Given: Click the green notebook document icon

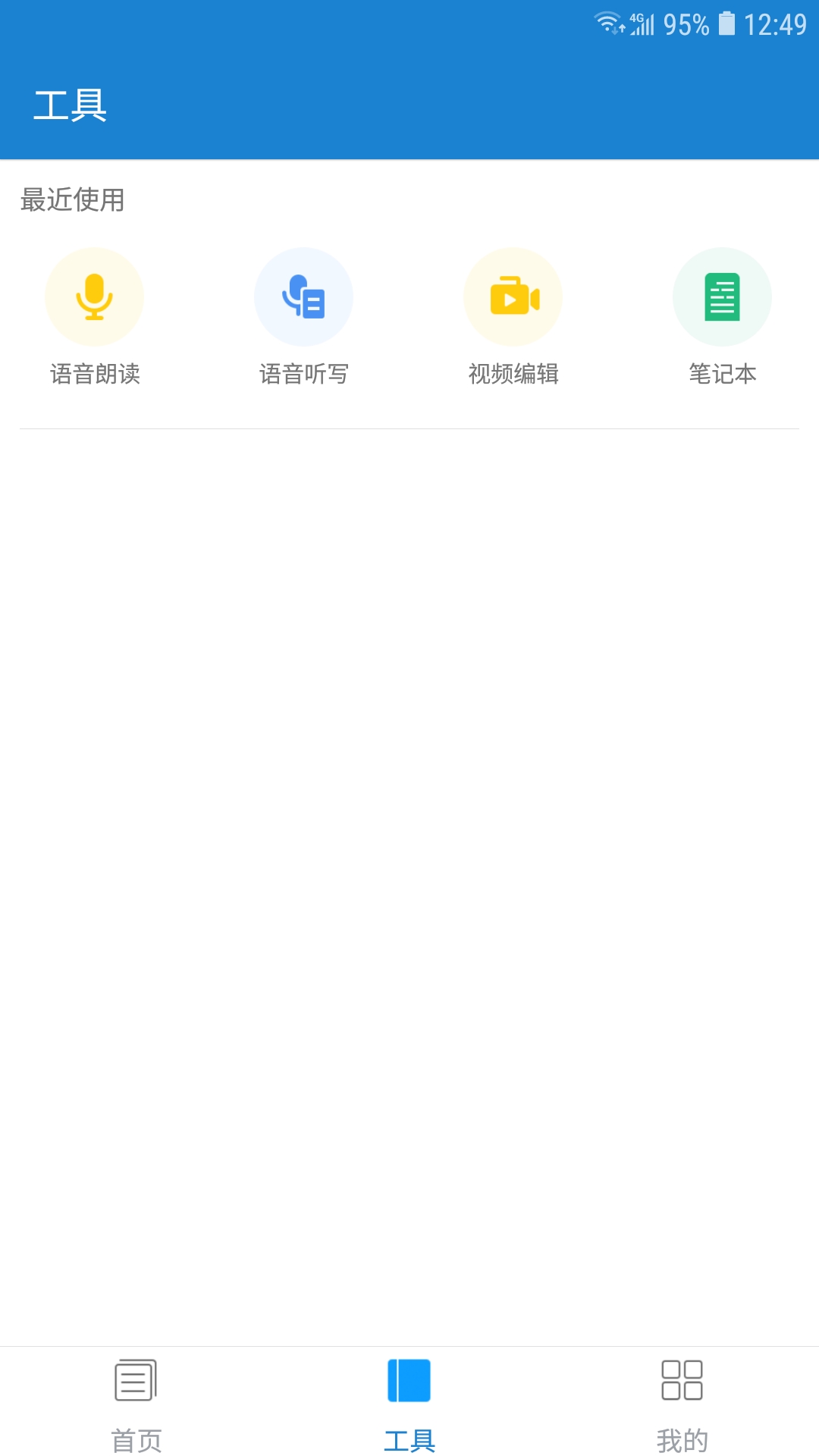Looking at the screenshot, I should pyautogui.click(x=722, y=297).
